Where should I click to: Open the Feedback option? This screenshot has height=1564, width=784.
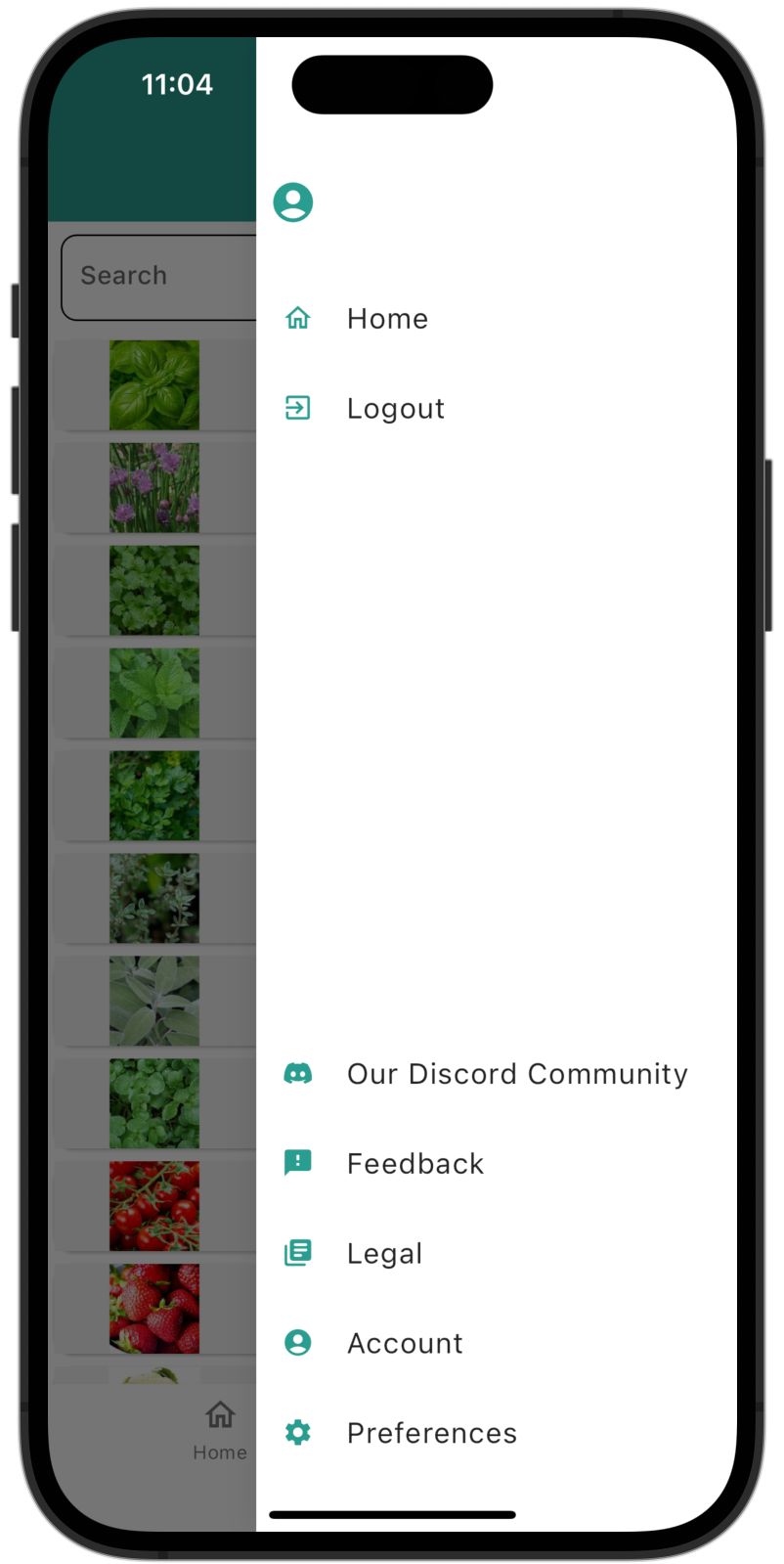point(414,1164)
